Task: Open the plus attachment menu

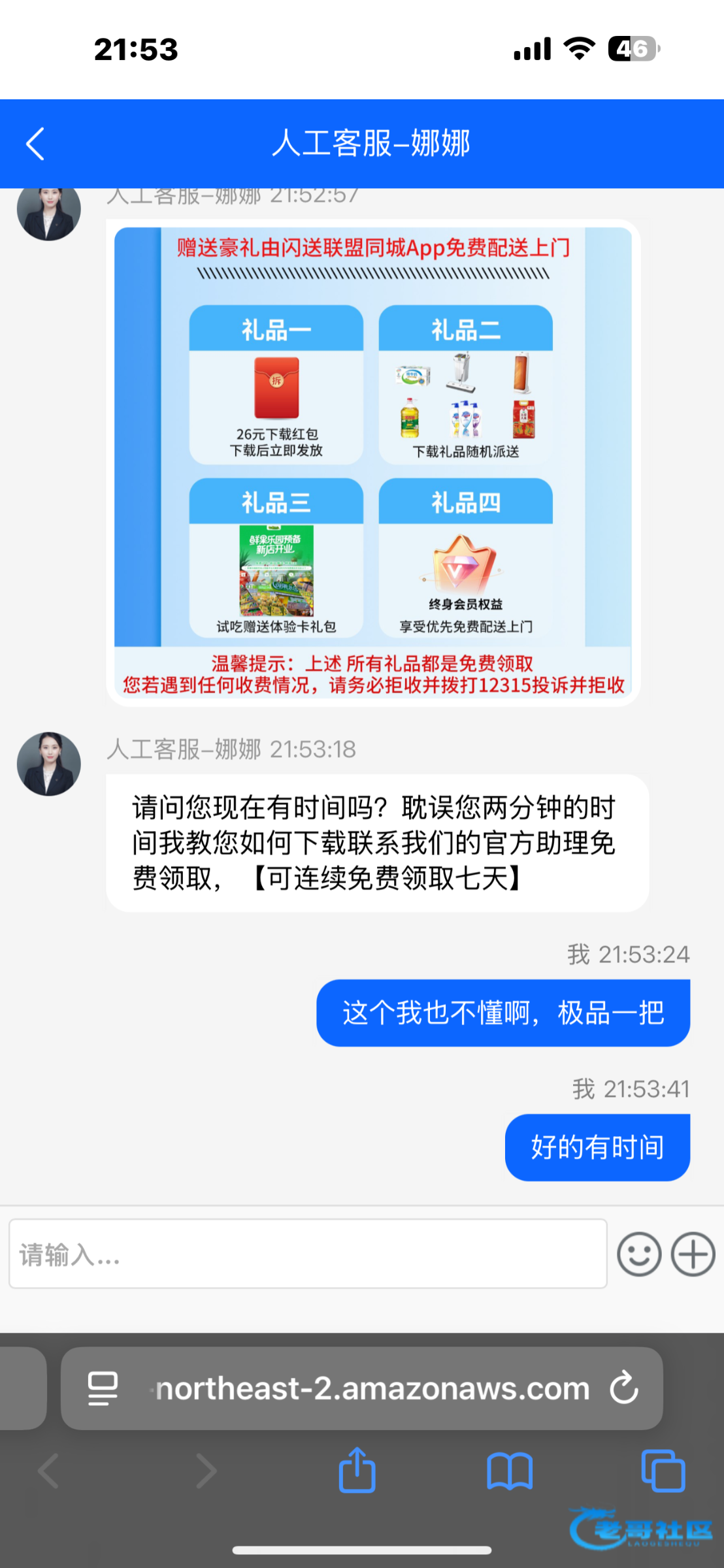Action: click(x=693, y=1254)
